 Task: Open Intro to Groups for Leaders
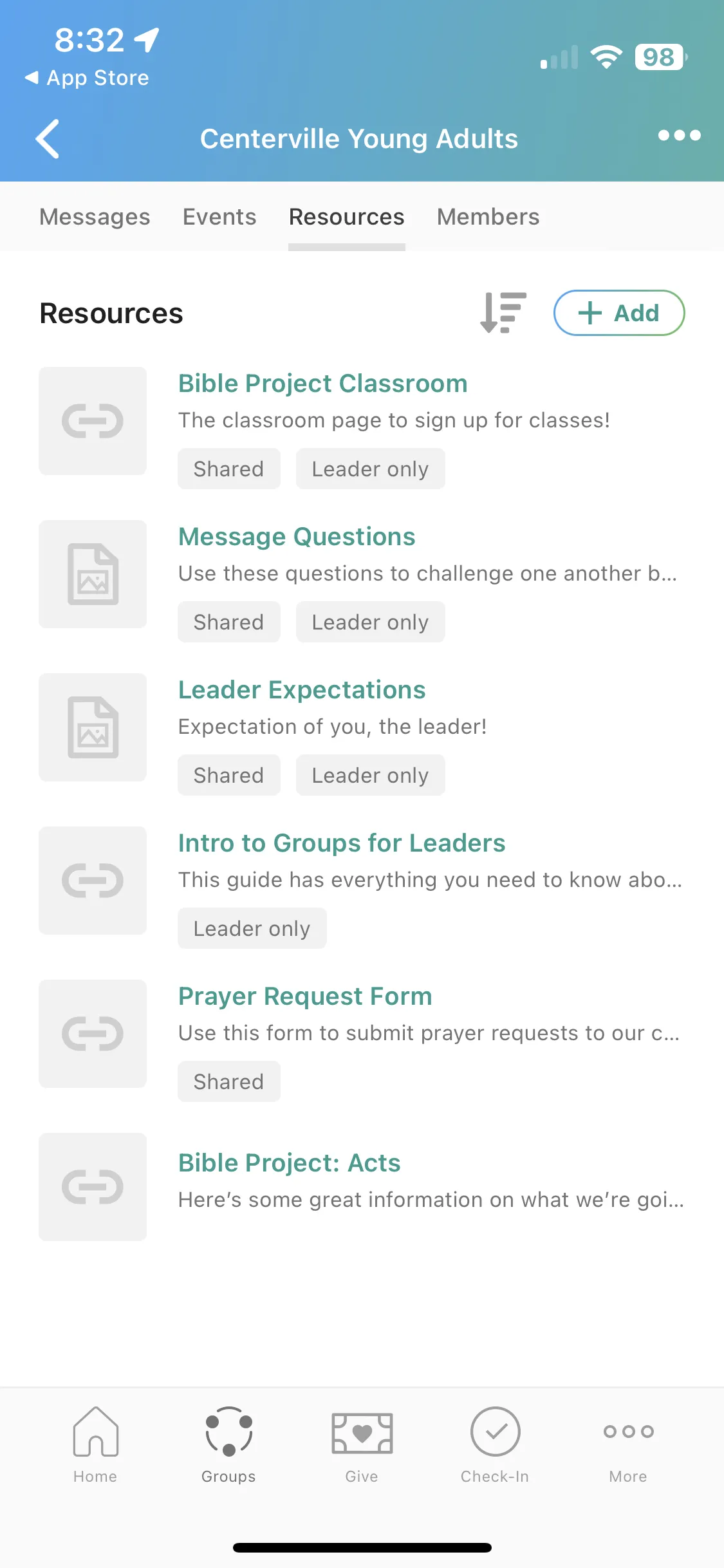click(342, 843)
